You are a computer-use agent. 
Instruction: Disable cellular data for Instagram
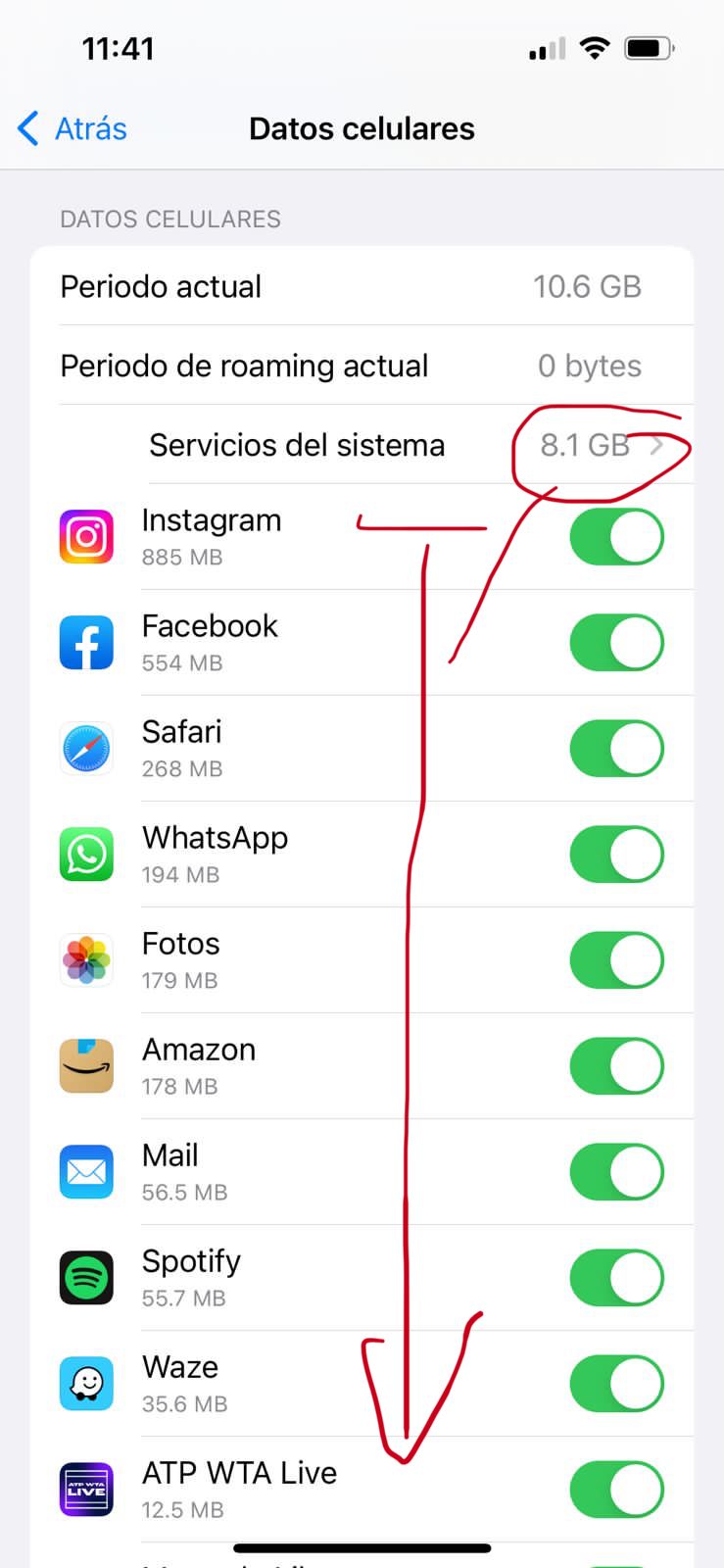click(617, 537)
